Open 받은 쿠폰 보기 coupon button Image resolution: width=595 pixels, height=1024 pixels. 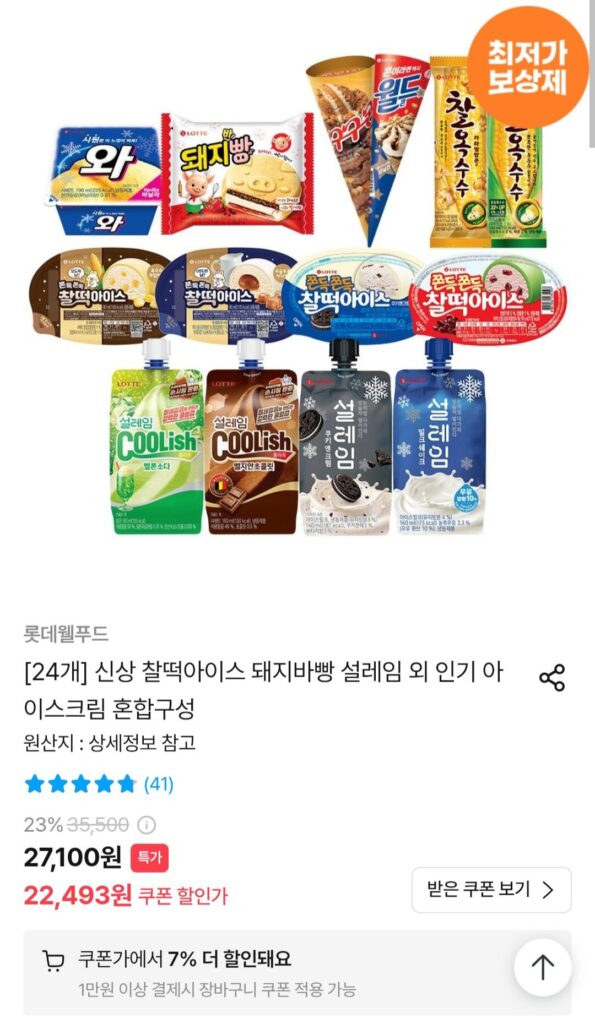pyautogui.click(x=491, y=889)
